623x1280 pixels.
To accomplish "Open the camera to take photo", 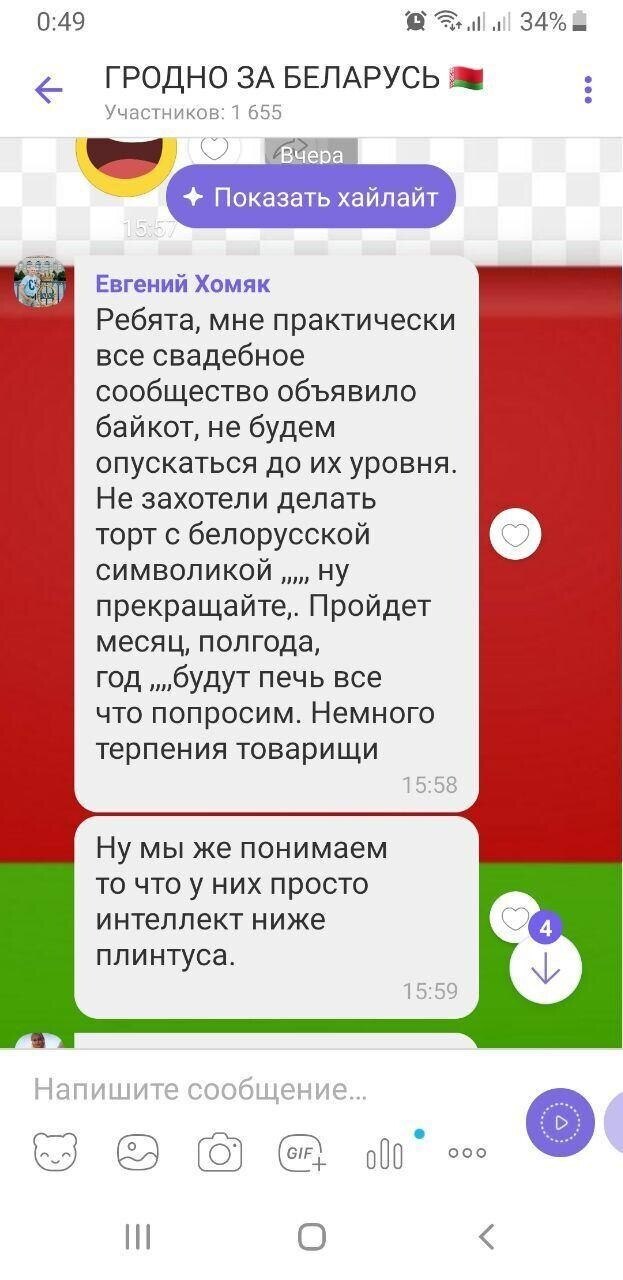I will point(220,1153).
